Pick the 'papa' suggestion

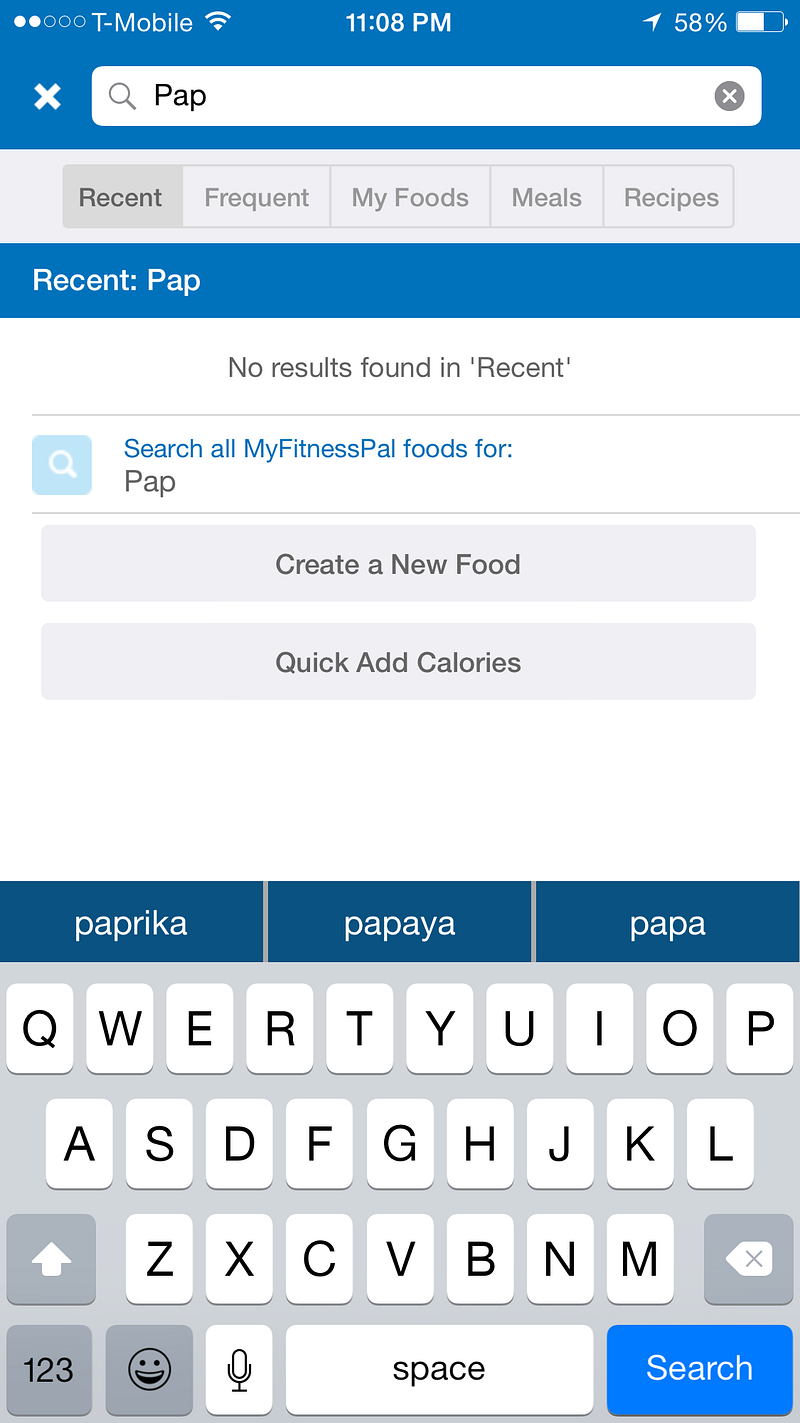[x=667, y=923]
